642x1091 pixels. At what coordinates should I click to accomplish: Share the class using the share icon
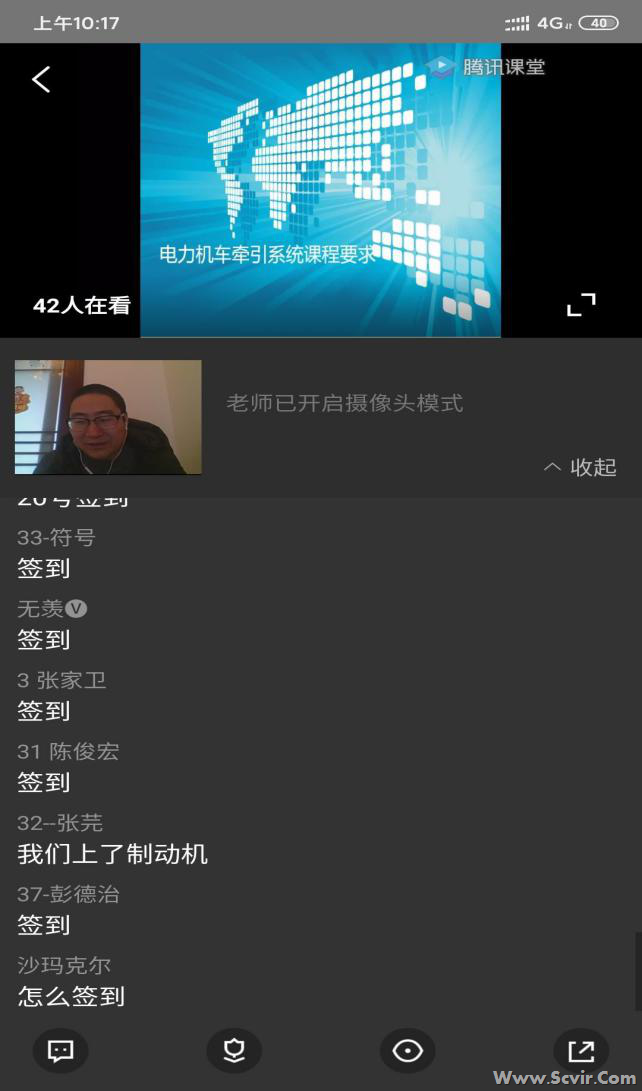[581, 1051]
